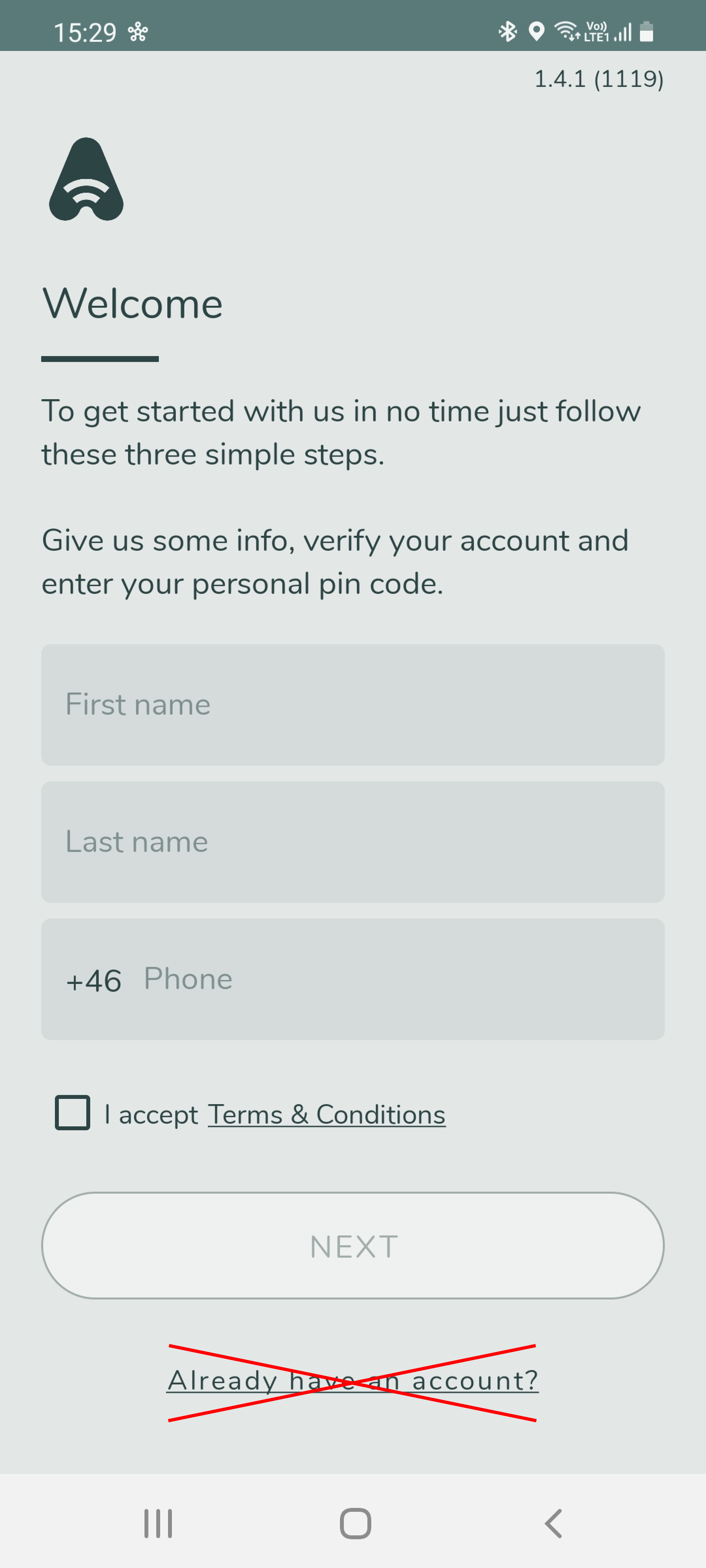706x1568 pixels.
Task: Focus the Last name field
Action: point(353,842)
